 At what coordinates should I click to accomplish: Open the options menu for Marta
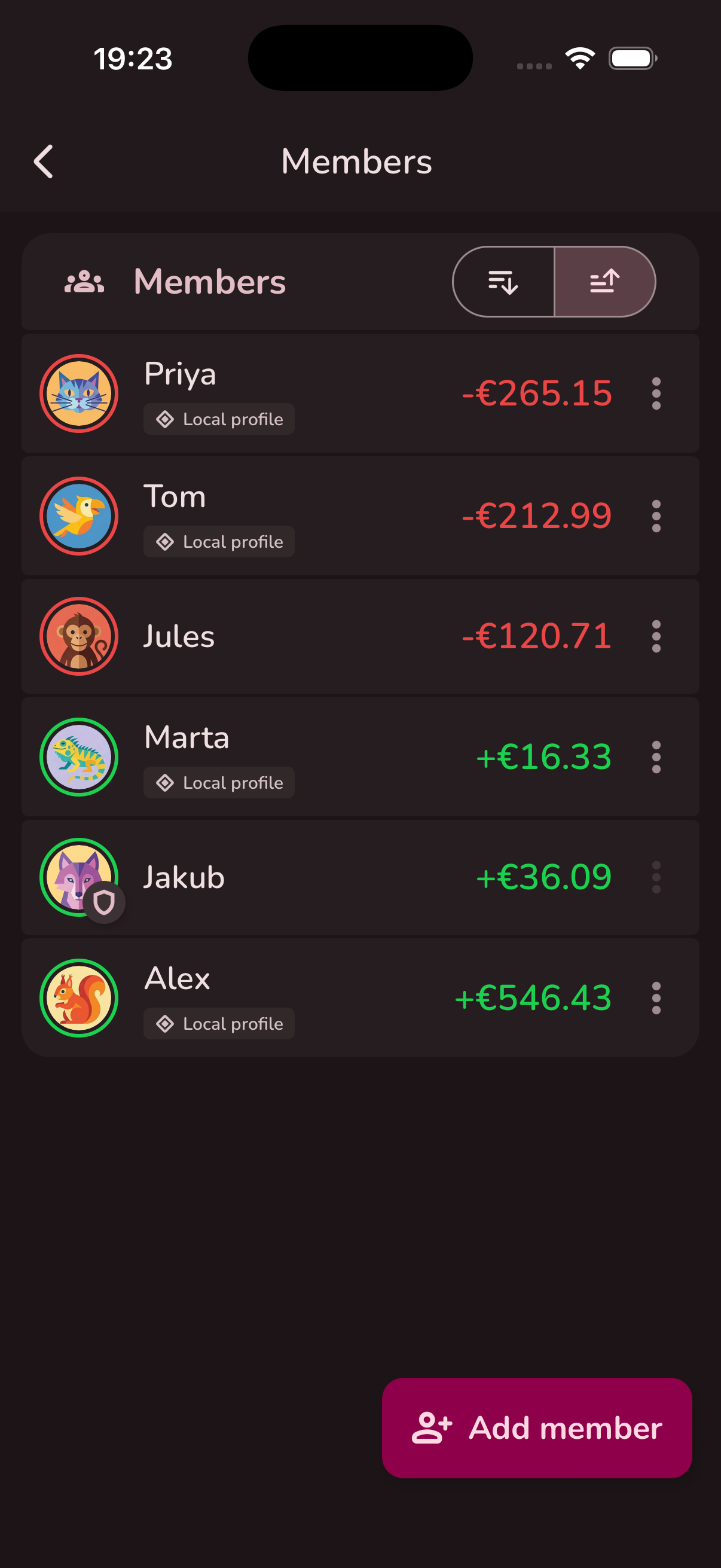point(656,757)
